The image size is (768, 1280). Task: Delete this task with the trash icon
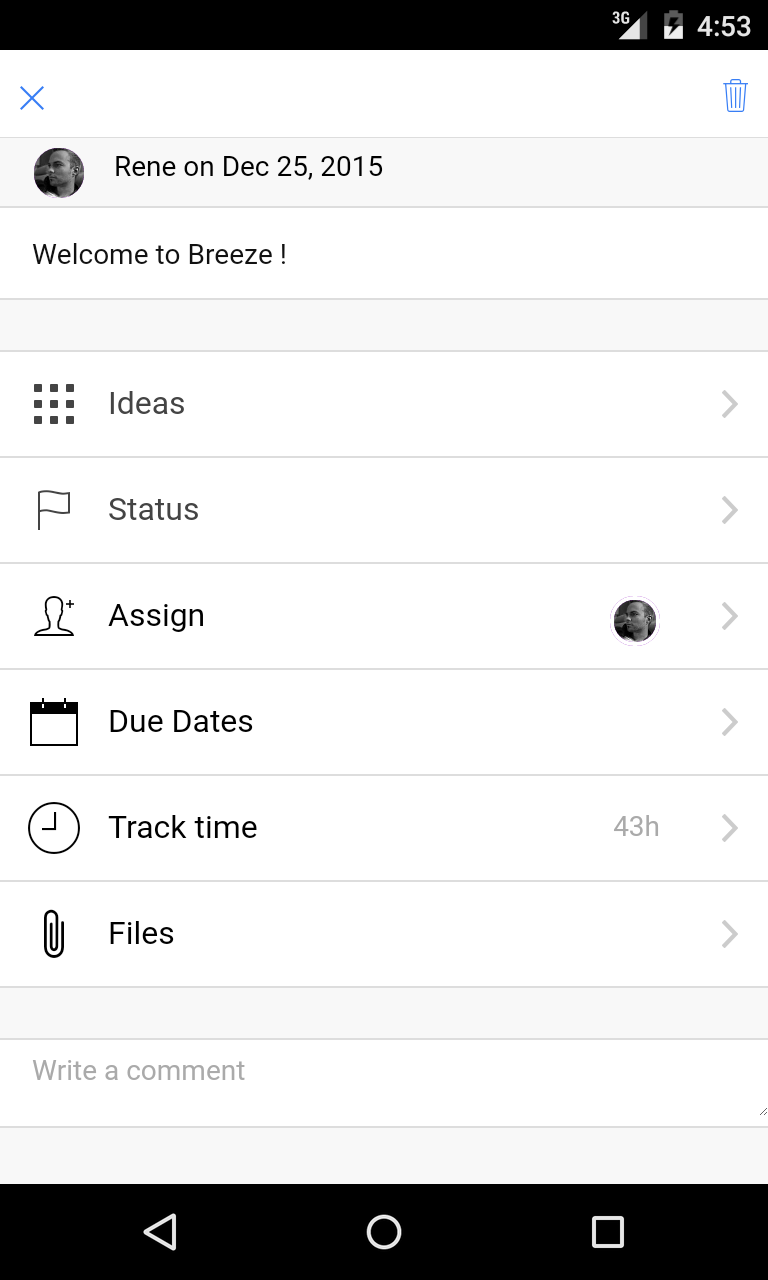[735, 96]
